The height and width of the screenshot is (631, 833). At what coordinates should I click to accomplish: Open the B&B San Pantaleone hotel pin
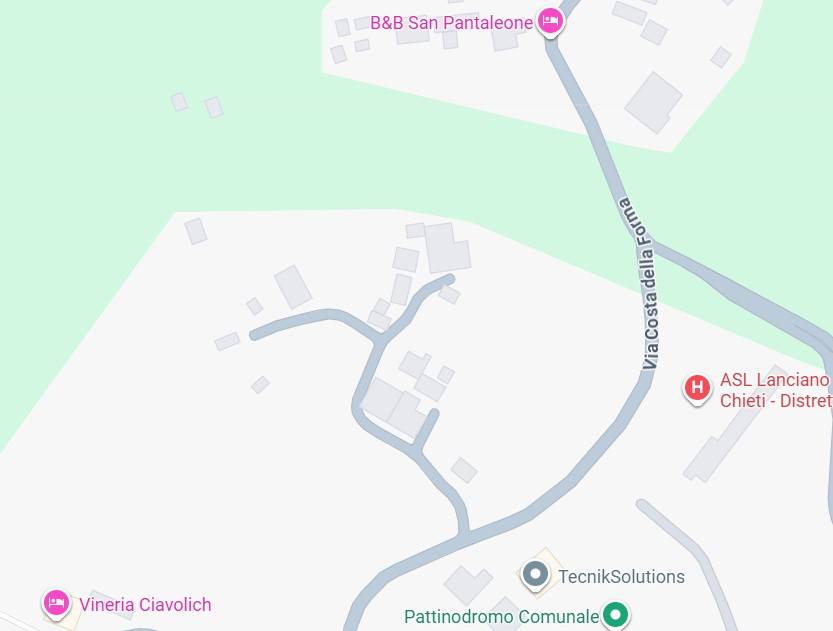[x=549, y=21]
